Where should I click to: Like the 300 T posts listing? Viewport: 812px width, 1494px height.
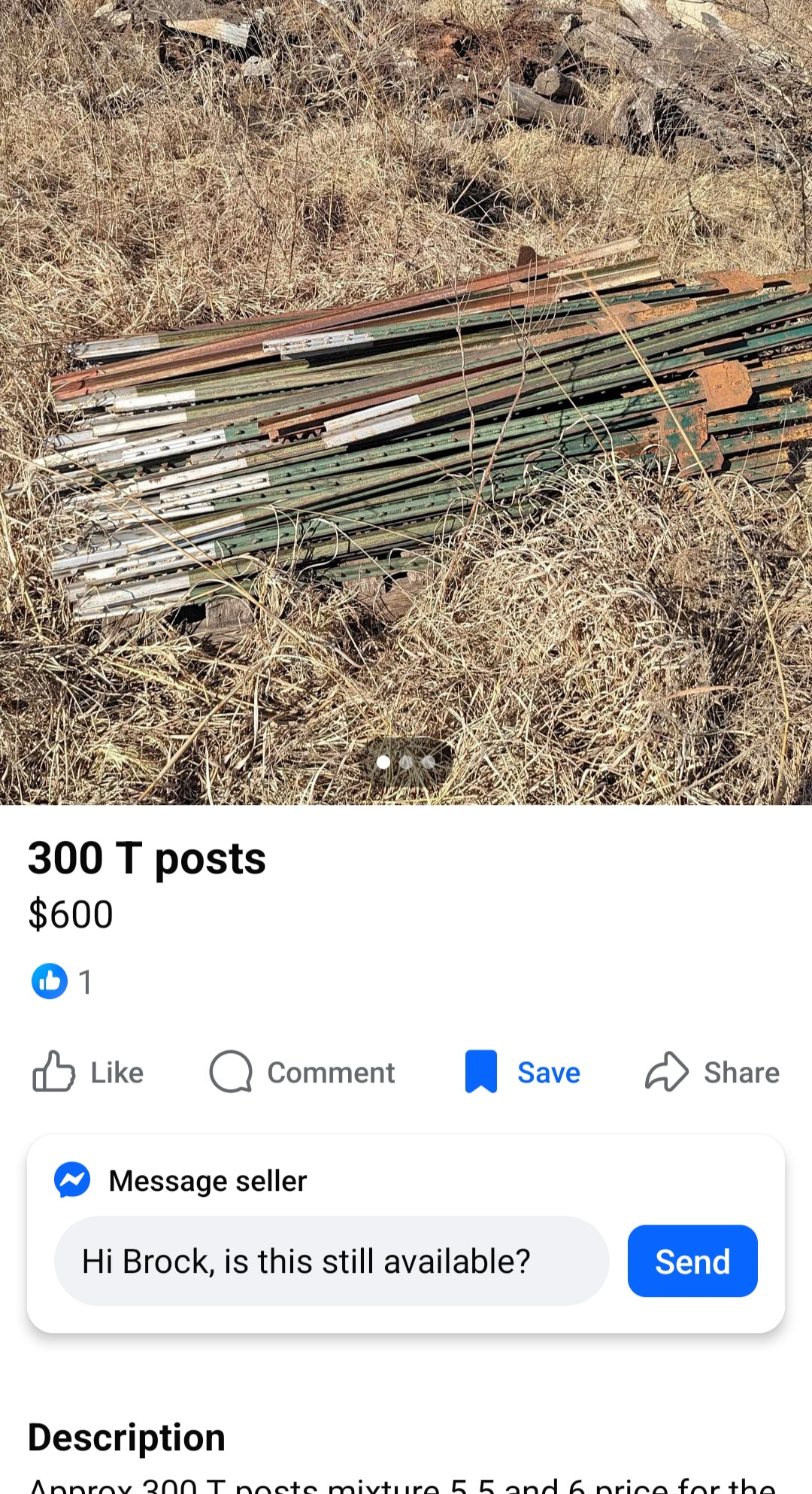coord(88,1071)
